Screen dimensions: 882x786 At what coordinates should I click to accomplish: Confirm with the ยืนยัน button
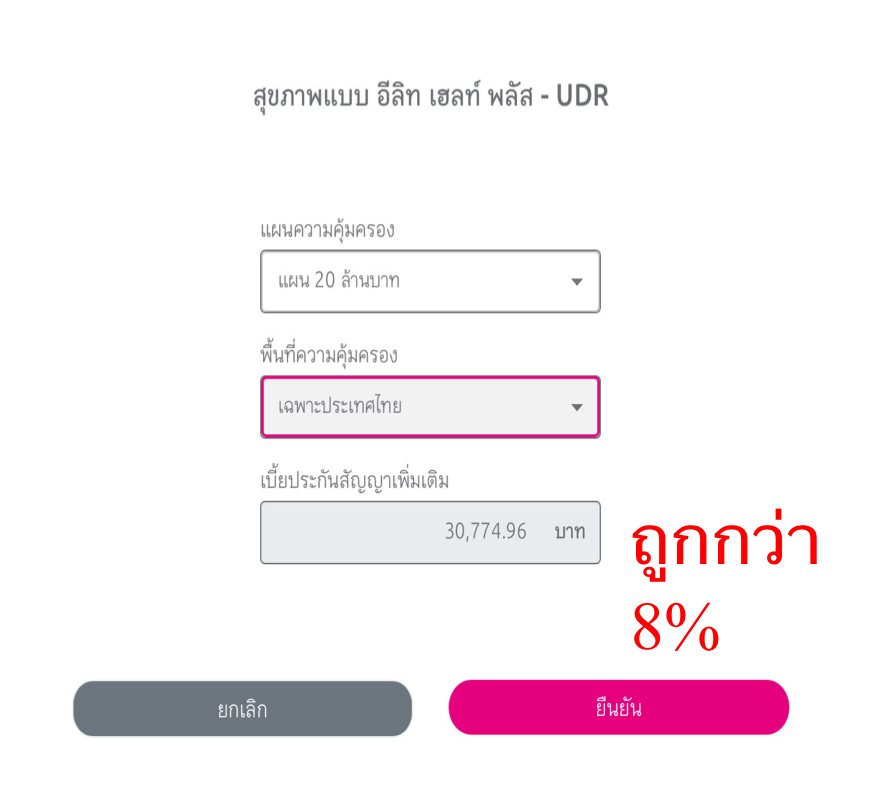618,708
